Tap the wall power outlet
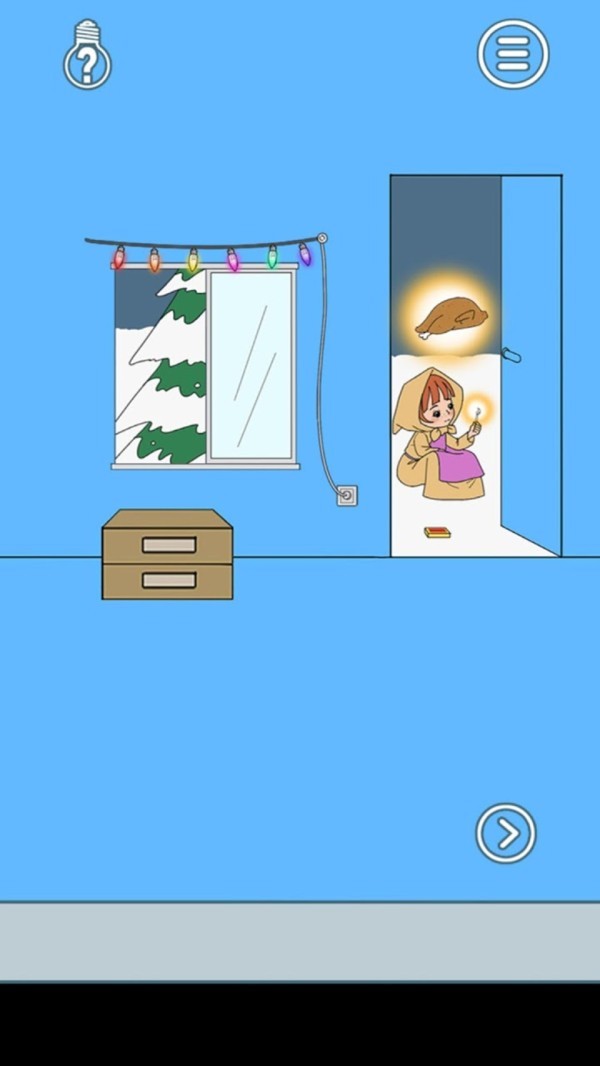Screen dimensions: 600x1066 pyautogui.click(x=347, y=495)
